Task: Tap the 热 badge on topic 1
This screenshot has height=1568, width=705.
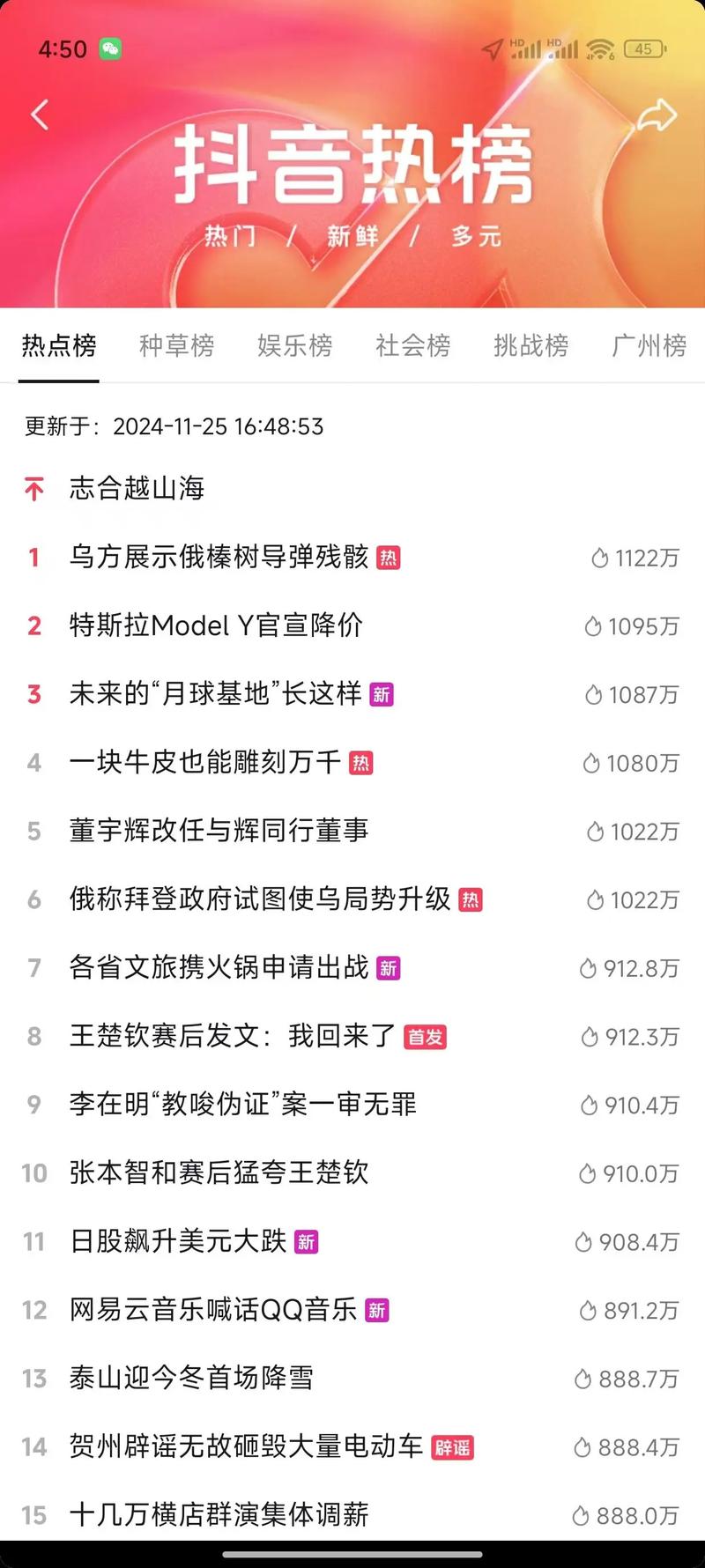Action: (x=390, y=557)
